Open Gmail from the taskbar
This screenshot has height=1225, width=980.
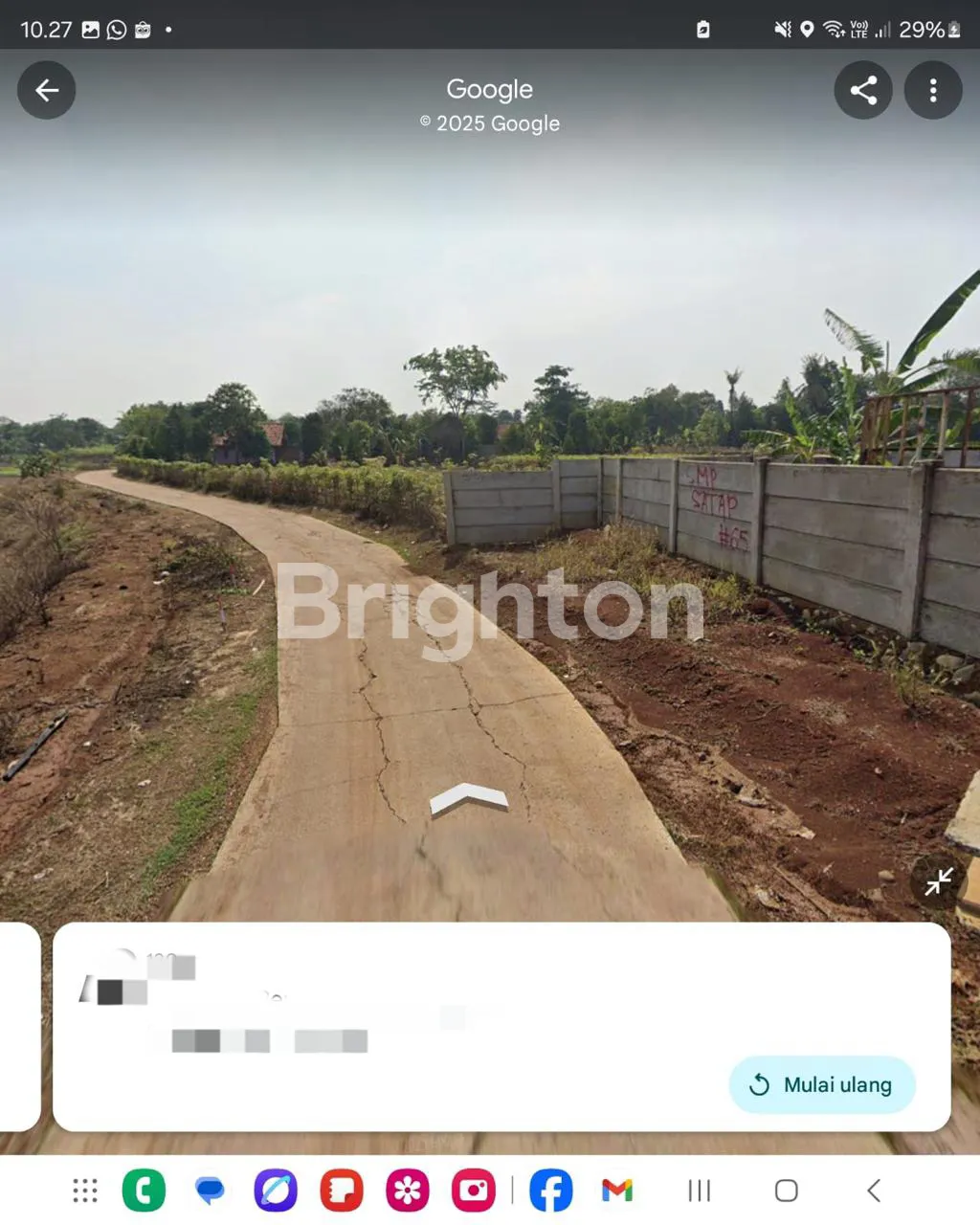(x=617, y=1191)
